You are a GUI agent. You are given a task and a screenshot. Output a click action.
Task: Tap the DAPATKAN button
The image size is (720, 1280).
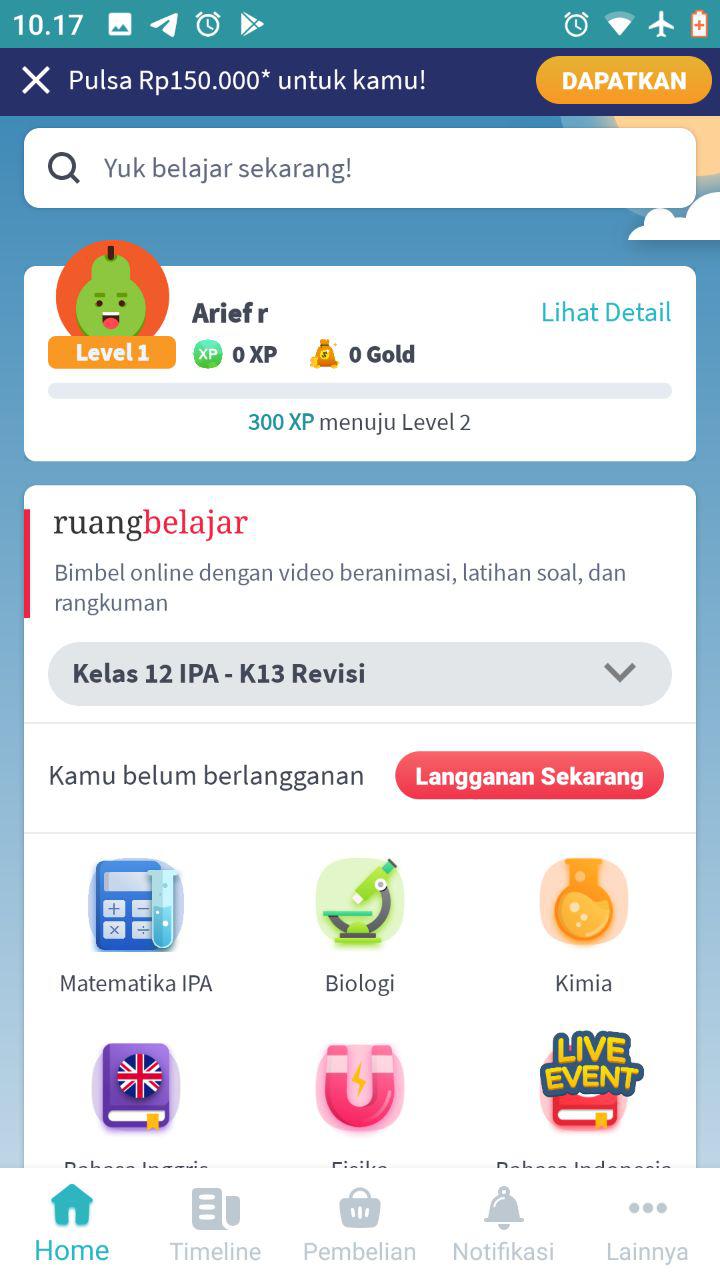point(624,81)
